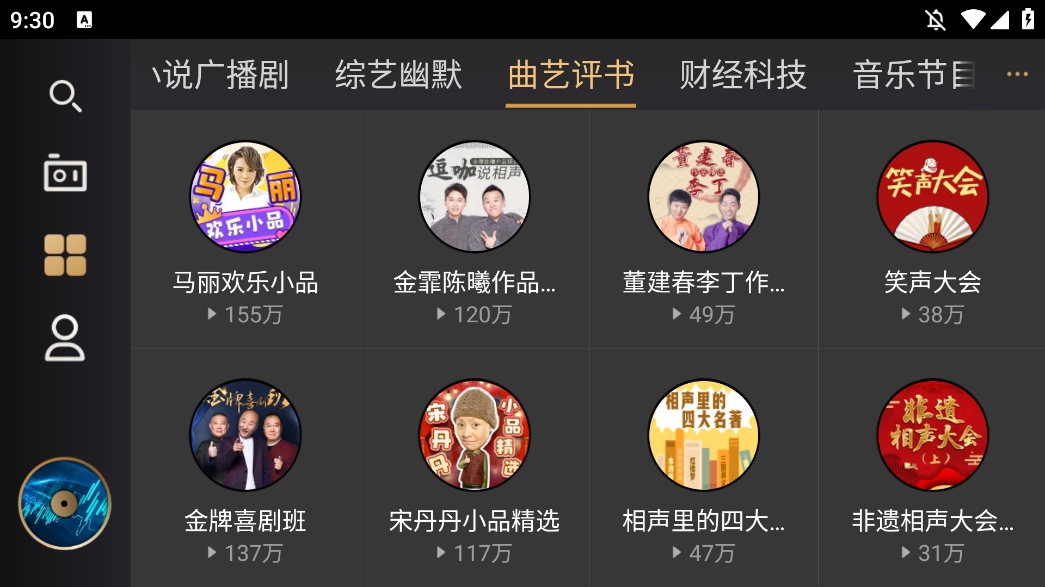Open the radio icon in sidebar
The height and width of the screenshot is (587, 1045).
(65, 174)
